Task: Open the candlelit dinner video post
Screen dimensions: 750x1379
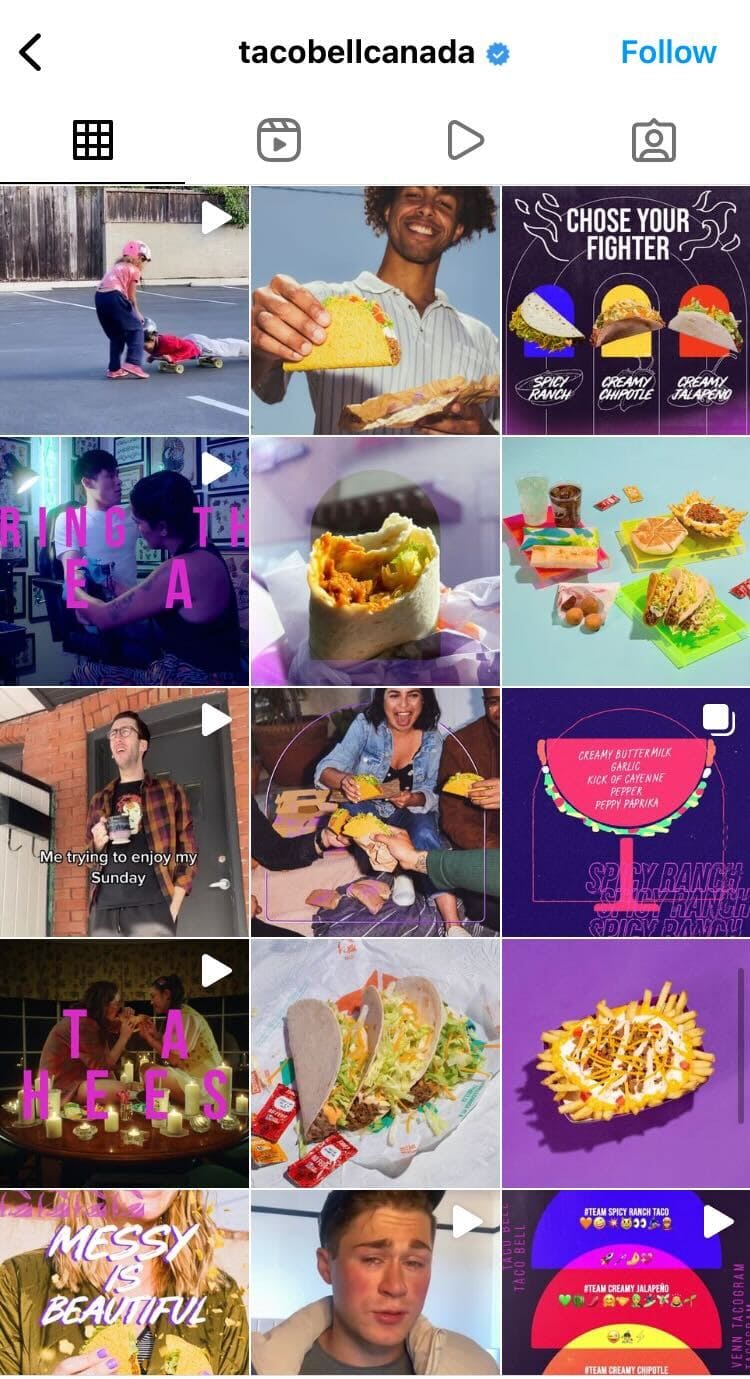Action: [x=124, y=1063]
